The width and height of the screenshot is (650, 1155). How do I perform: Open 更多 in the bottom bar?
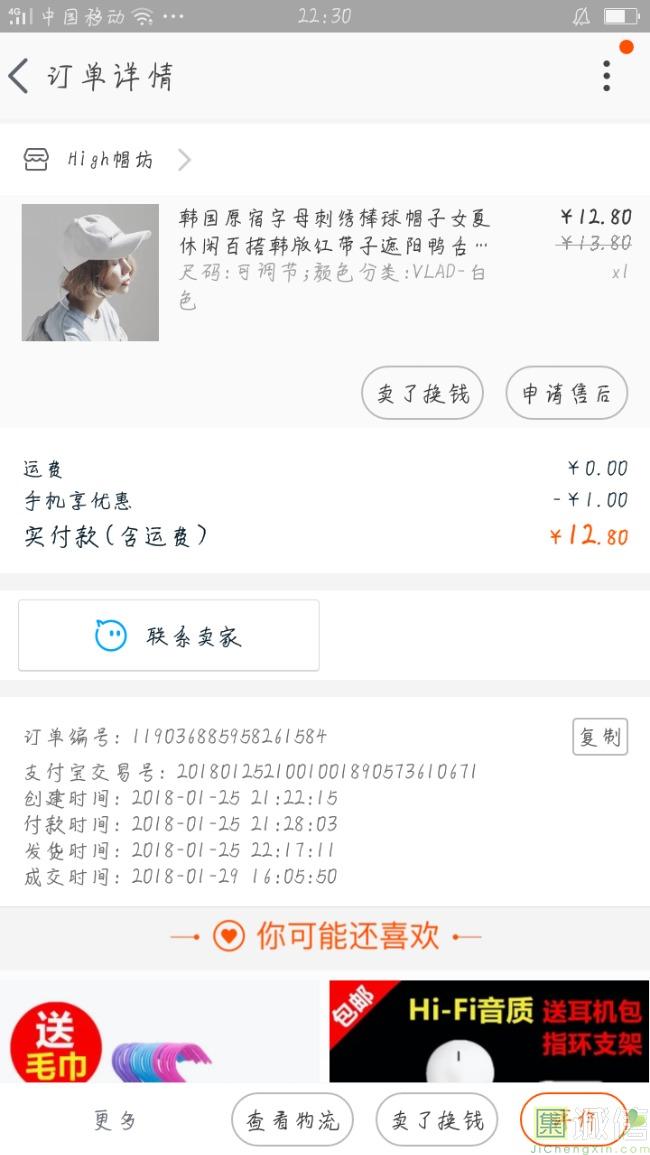pyautogui.click(x=115, y=1120)
